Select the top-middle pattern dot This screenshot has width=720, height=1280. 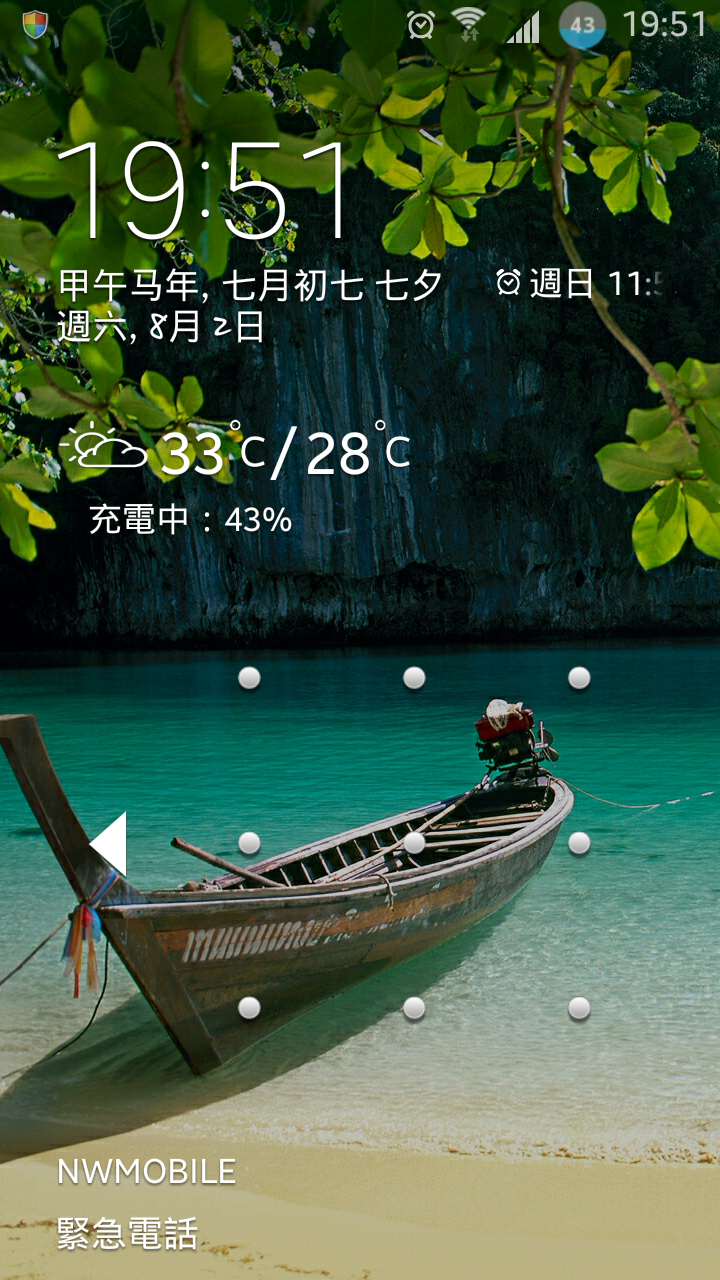(x=414, y=678)
